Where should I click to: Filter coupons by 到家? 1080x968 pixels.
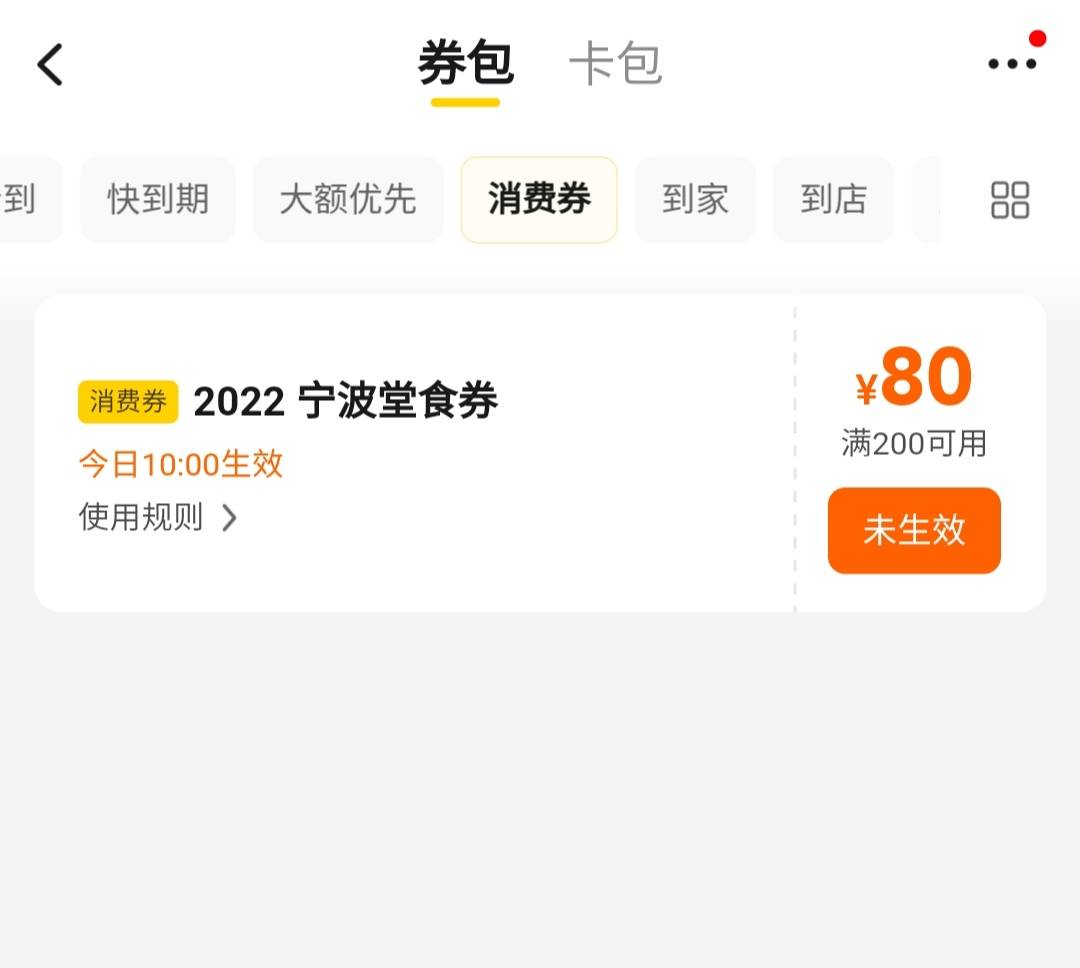tap(695, 199)
